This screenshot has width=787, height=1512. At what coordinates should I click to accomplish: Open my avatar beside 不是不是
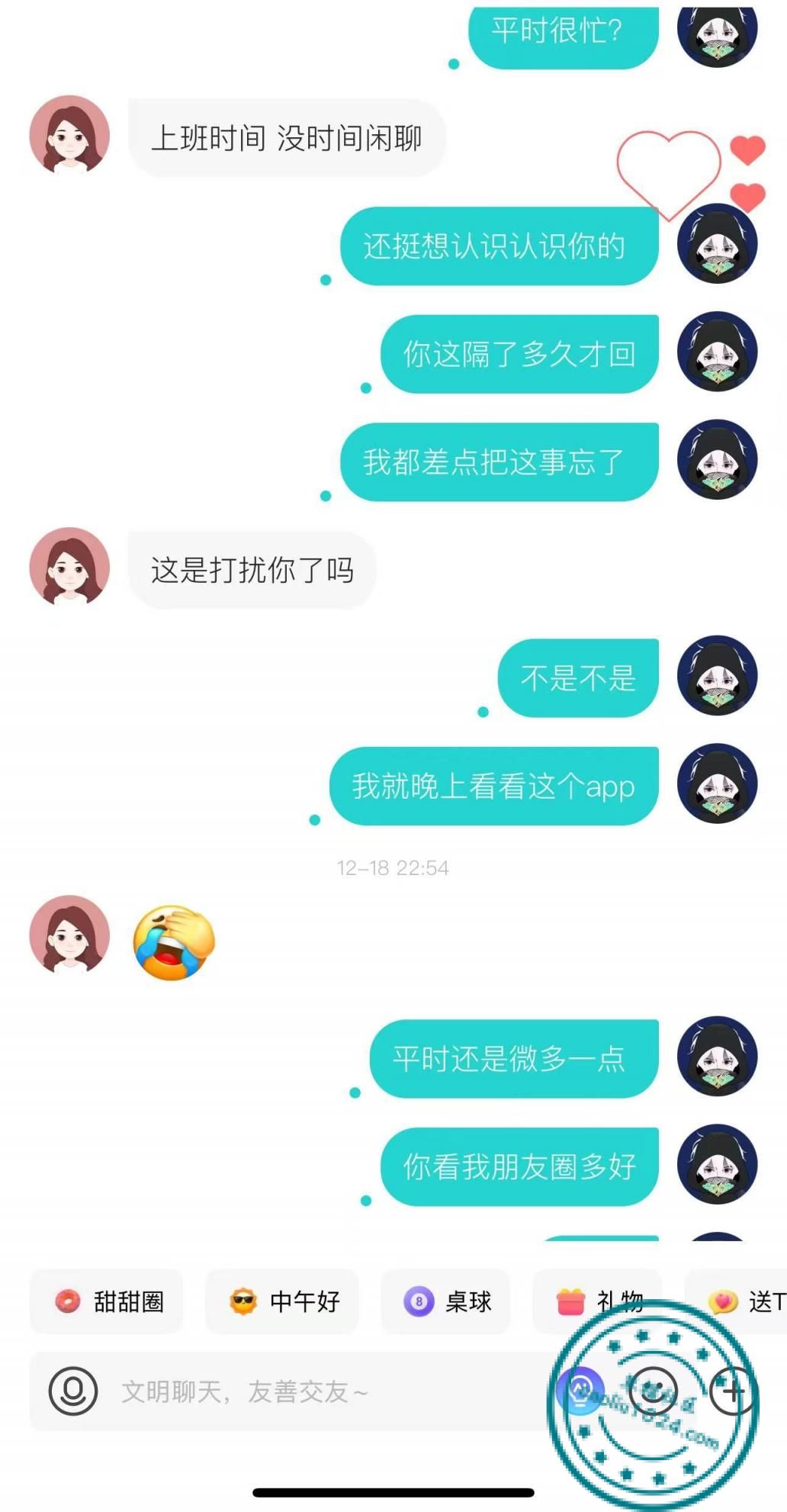point(717,676)
